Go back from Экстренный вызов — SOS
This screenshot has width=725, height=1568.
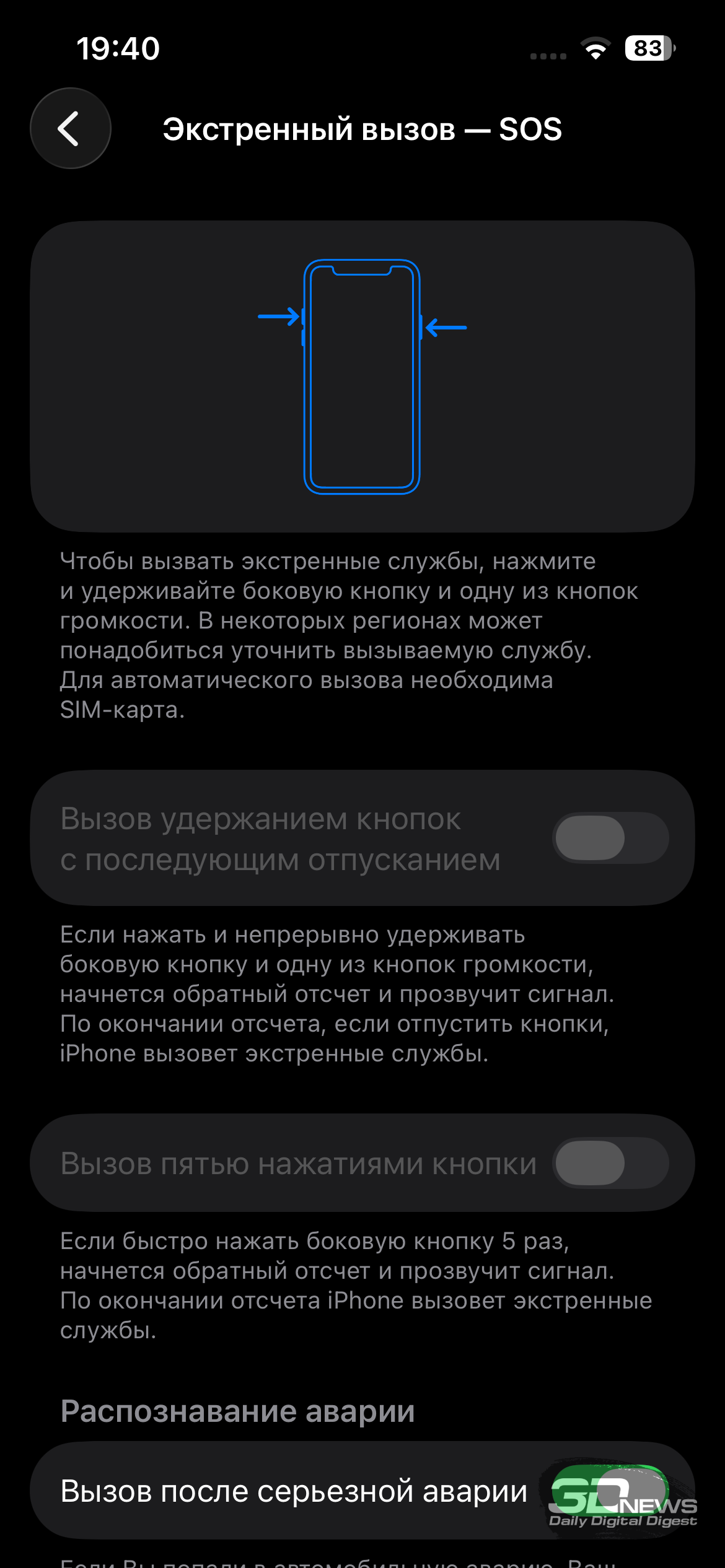71,128
